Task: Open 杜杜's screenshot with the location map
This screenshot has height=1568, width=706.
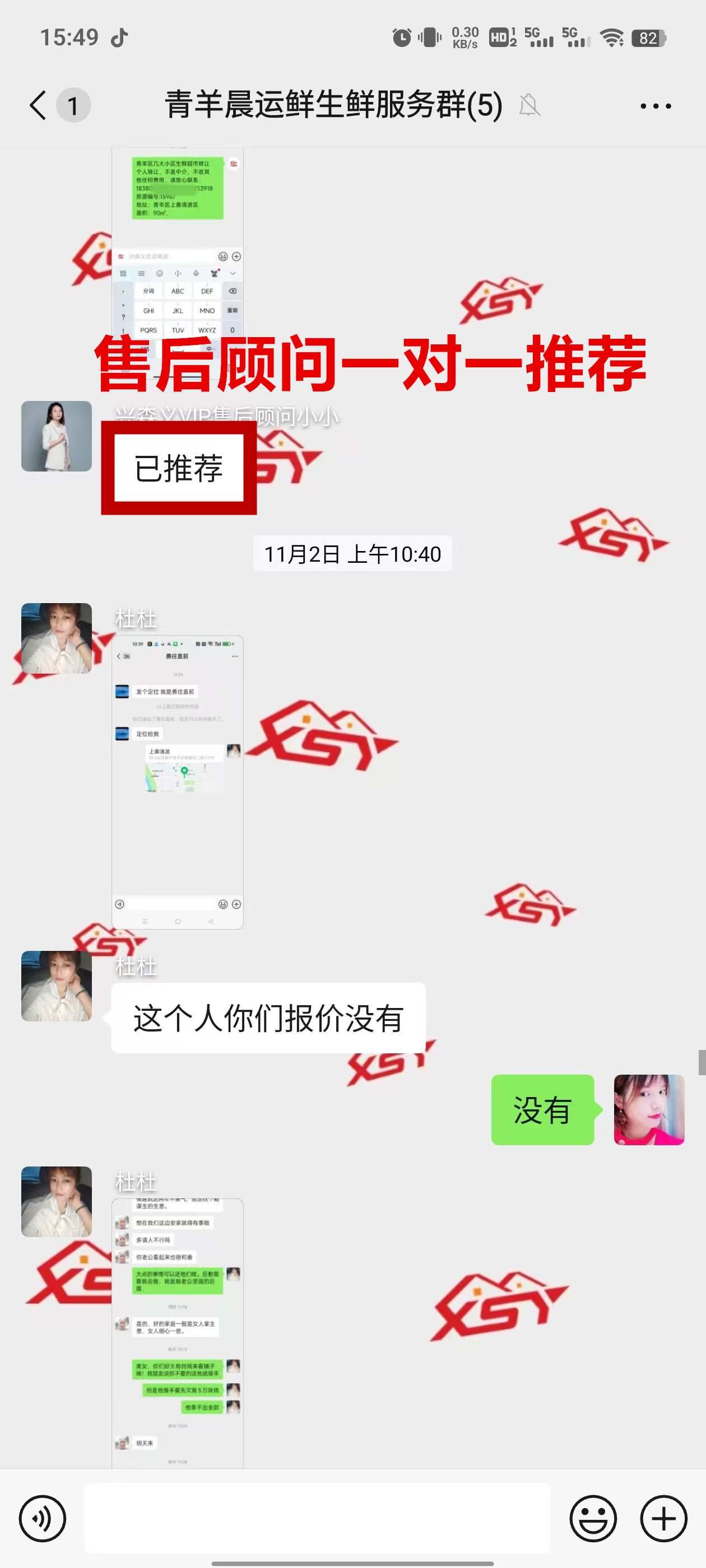Action: point(177,782)
